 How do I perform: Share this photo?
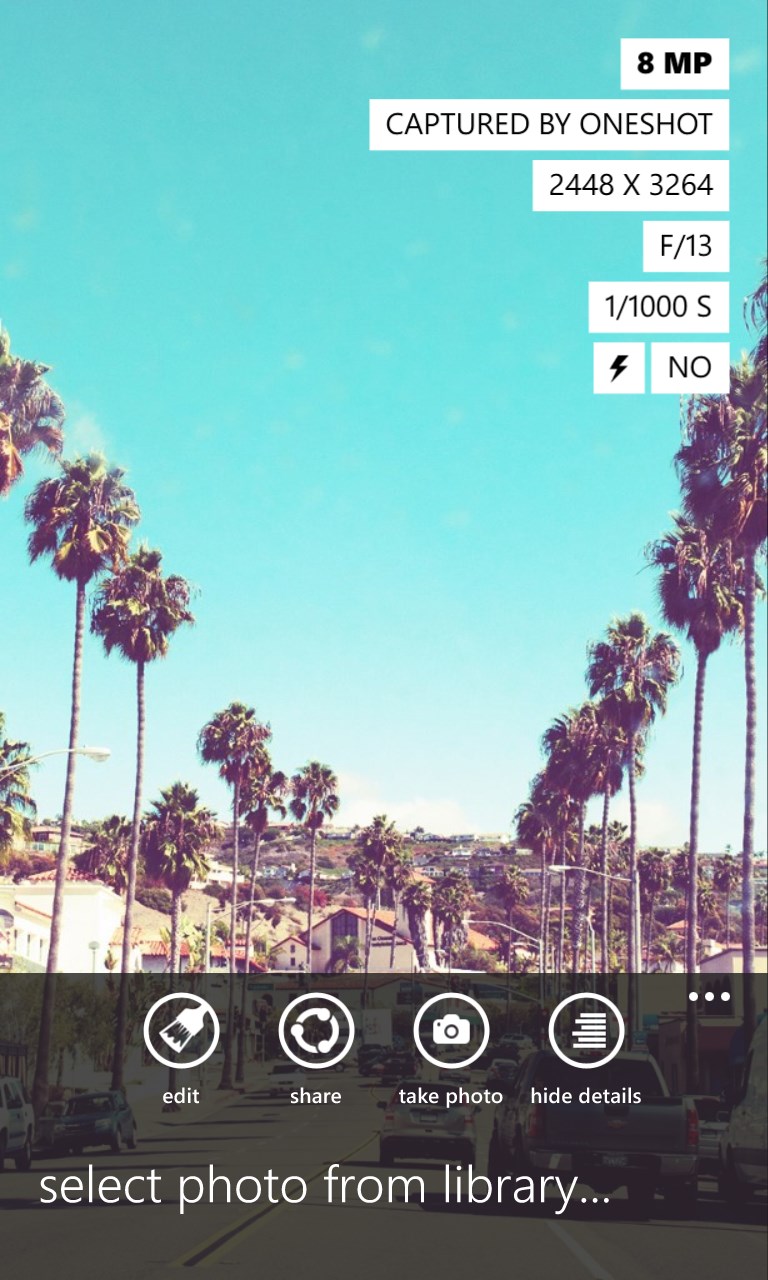[x=316, y=1031]
